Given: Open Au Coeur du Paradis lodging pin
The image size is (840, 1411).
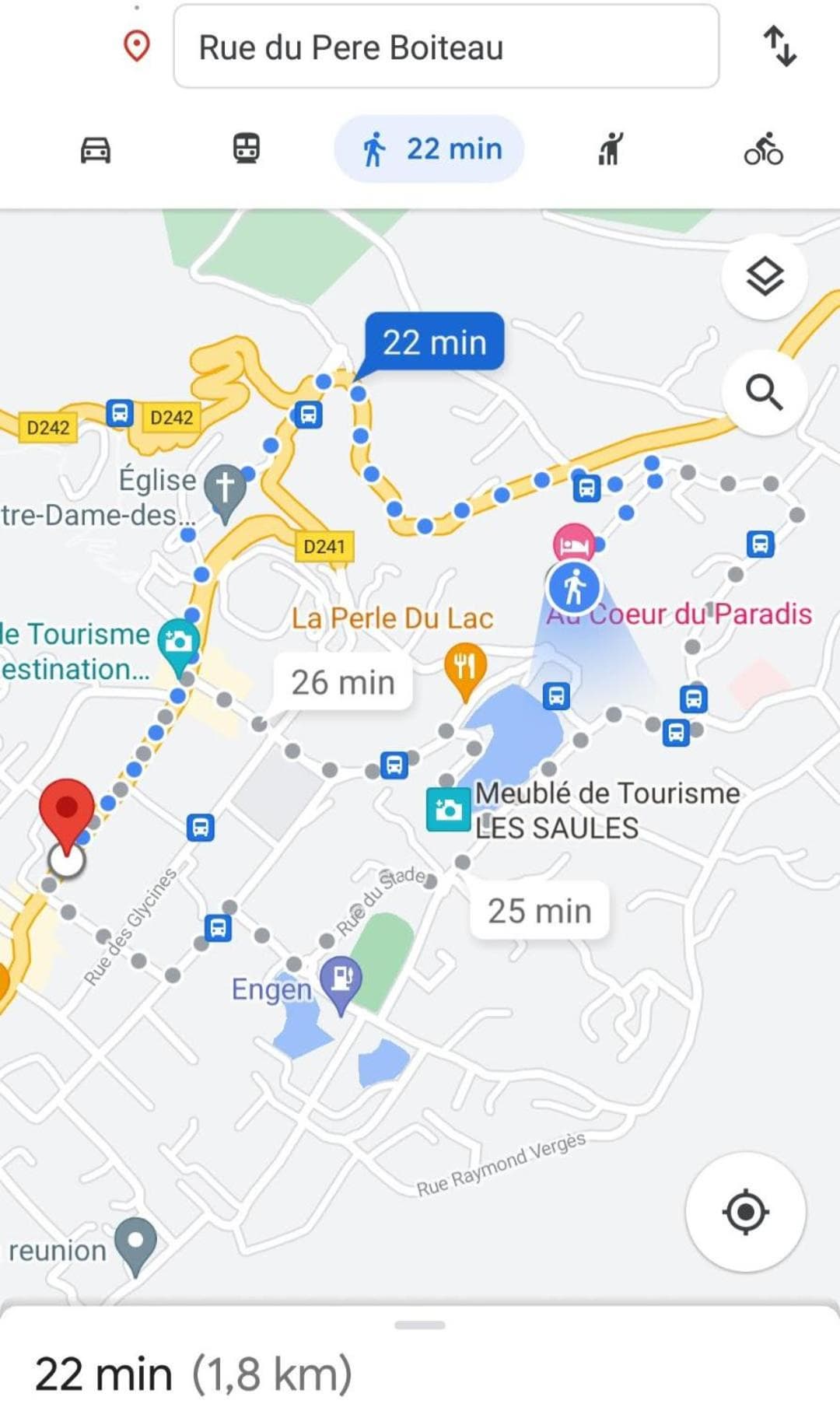Looking at the screenshot, I should point(574,544).
